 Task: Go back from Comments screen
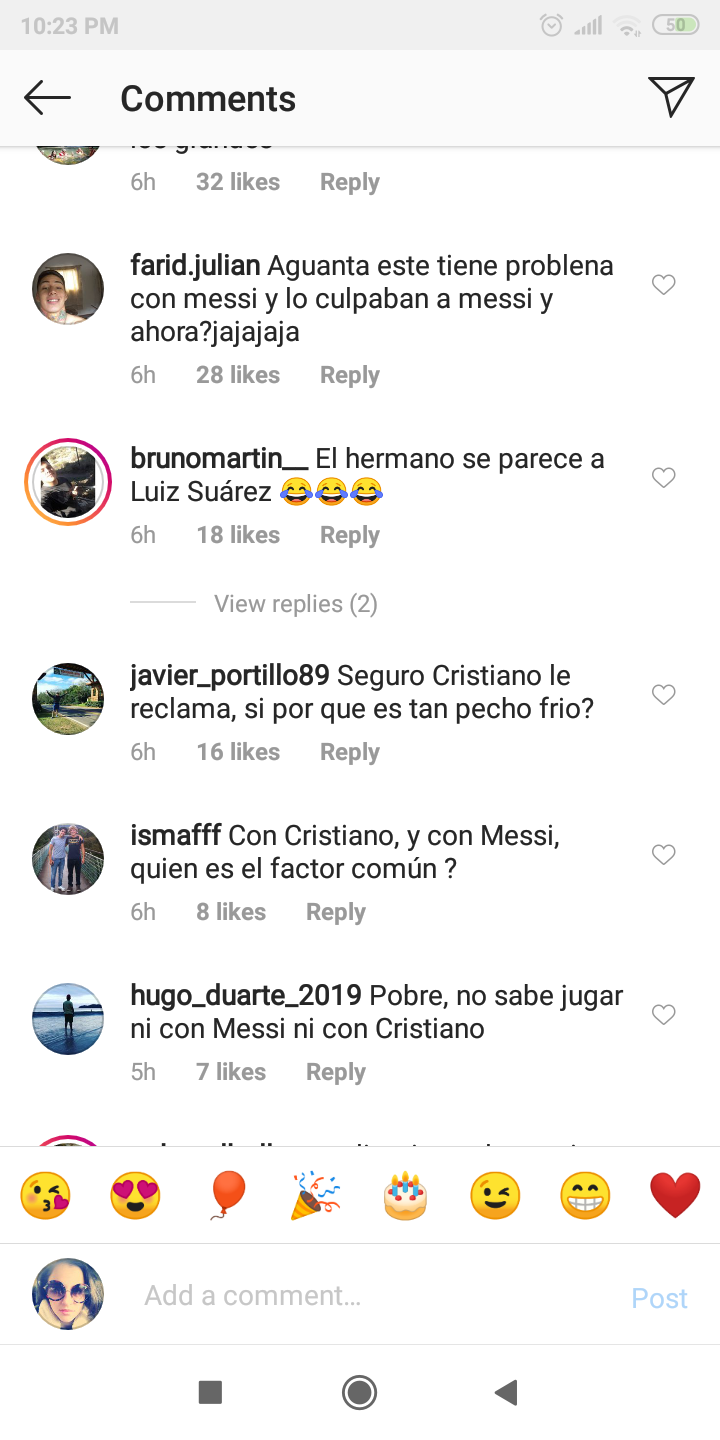(47, 98)
